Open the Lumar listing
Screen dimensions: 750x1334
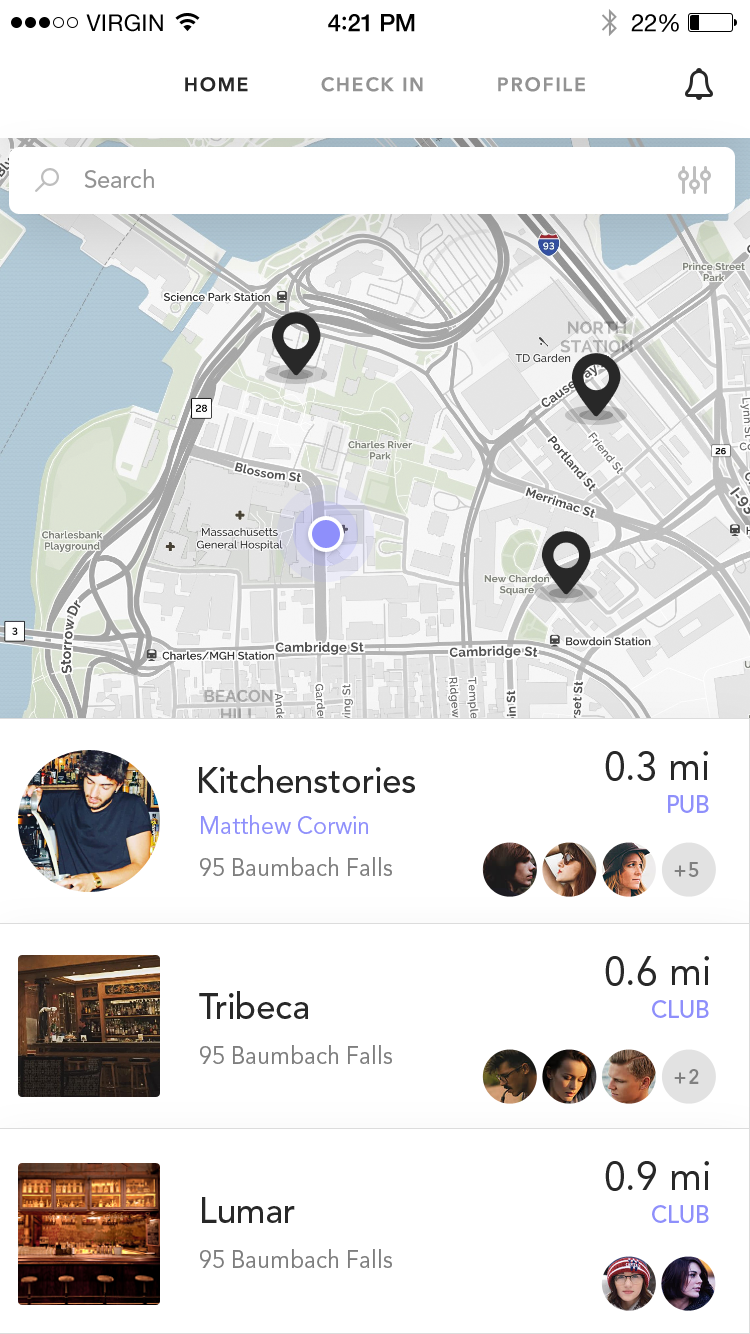(247, 1211)
